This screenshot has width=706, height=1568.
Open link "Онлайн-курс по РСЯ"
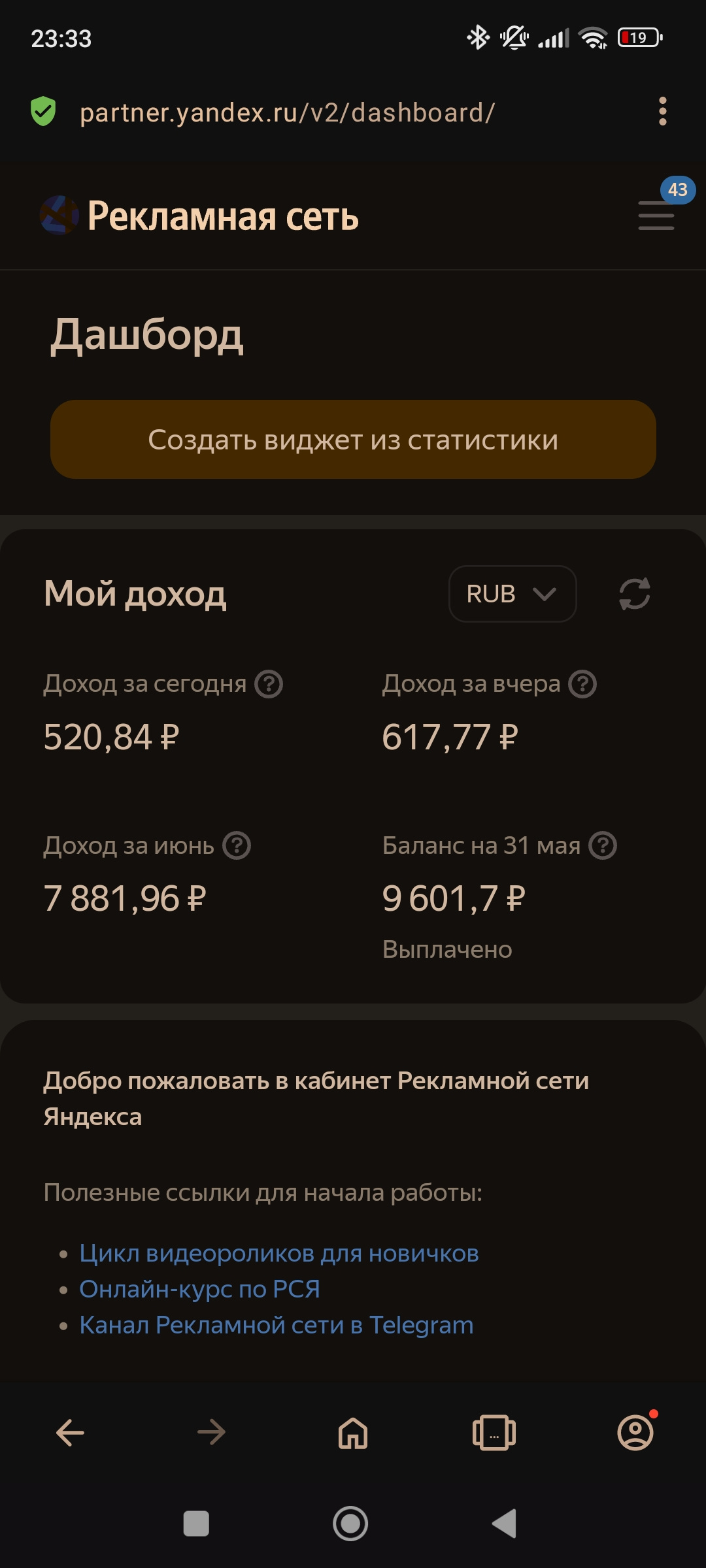click(x=199, y=1289)
